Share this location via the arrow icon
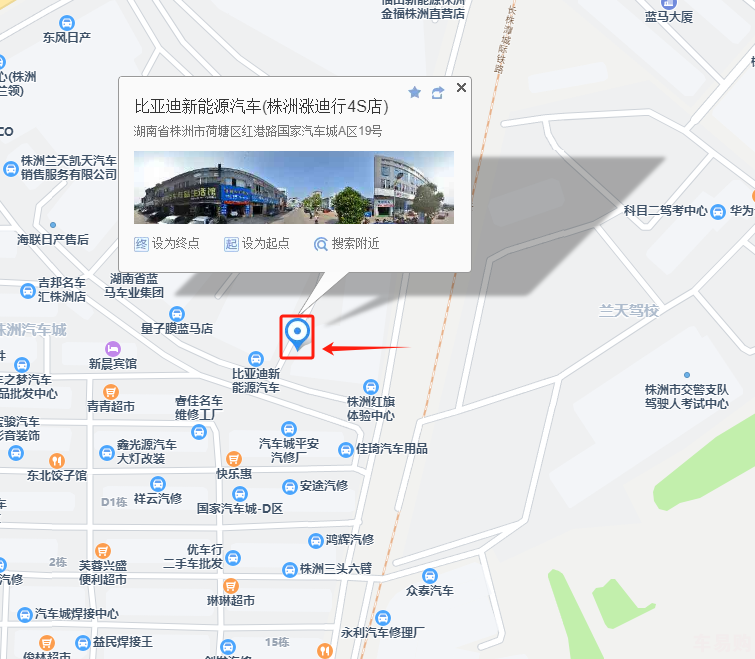 tap(438, 92)
